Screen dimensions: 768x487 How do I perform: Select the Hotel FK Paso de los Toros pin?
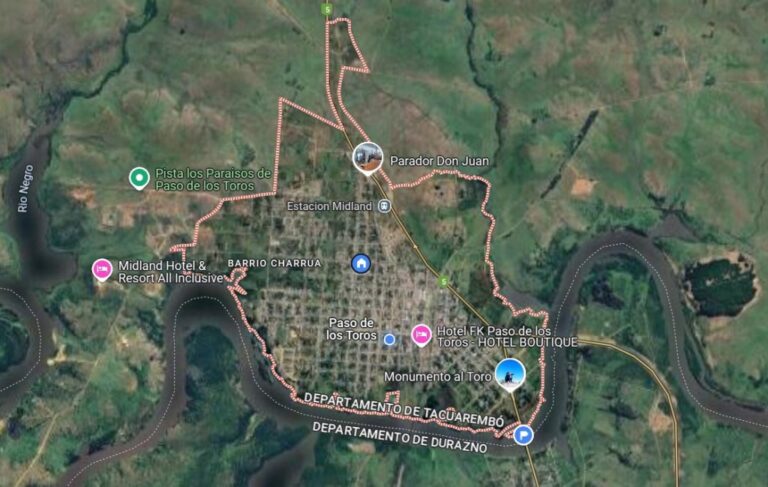click(x=421, y=335)
